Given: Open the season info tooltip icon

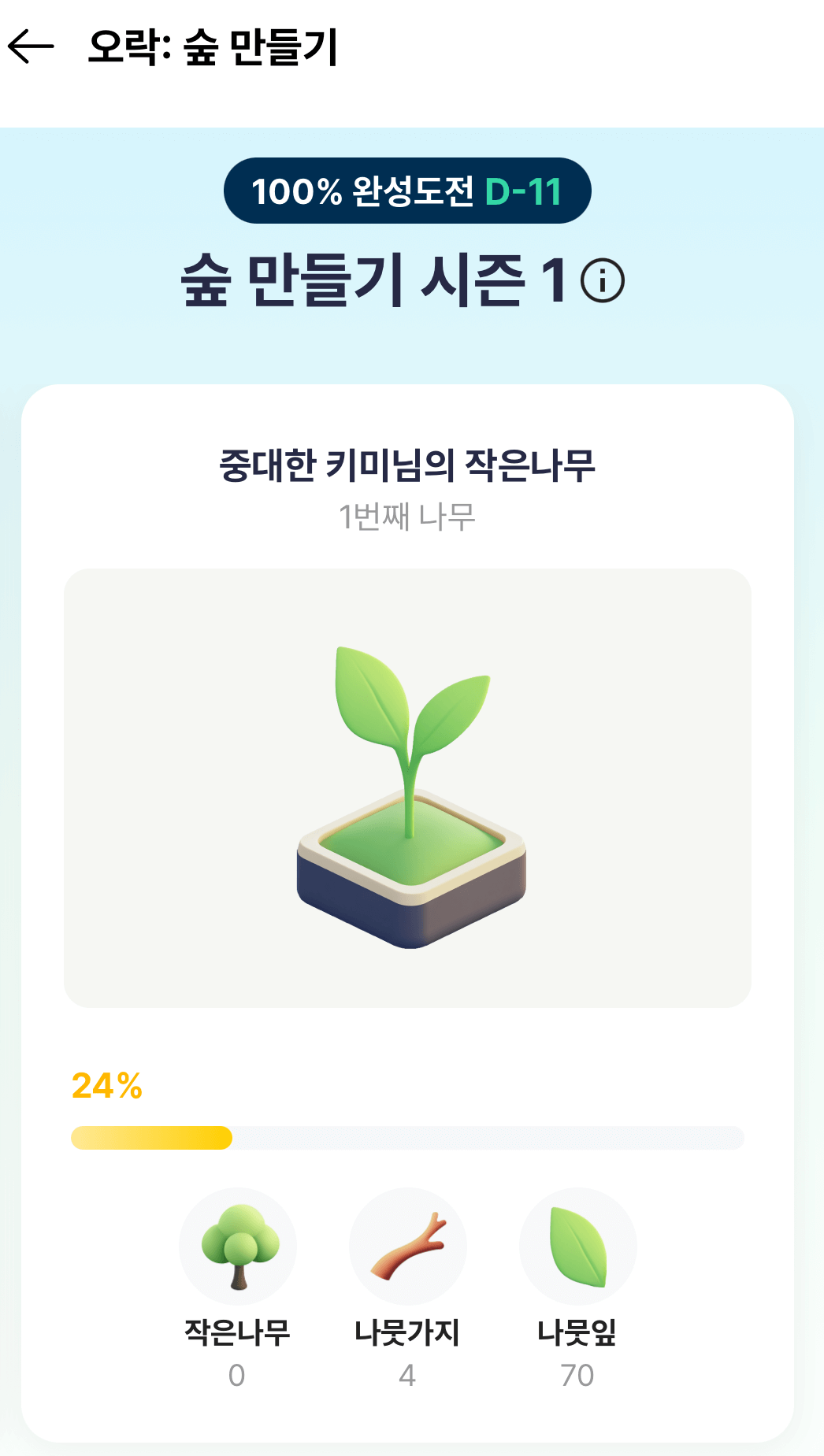Looking at the screenshot, I should coord(603,282).
